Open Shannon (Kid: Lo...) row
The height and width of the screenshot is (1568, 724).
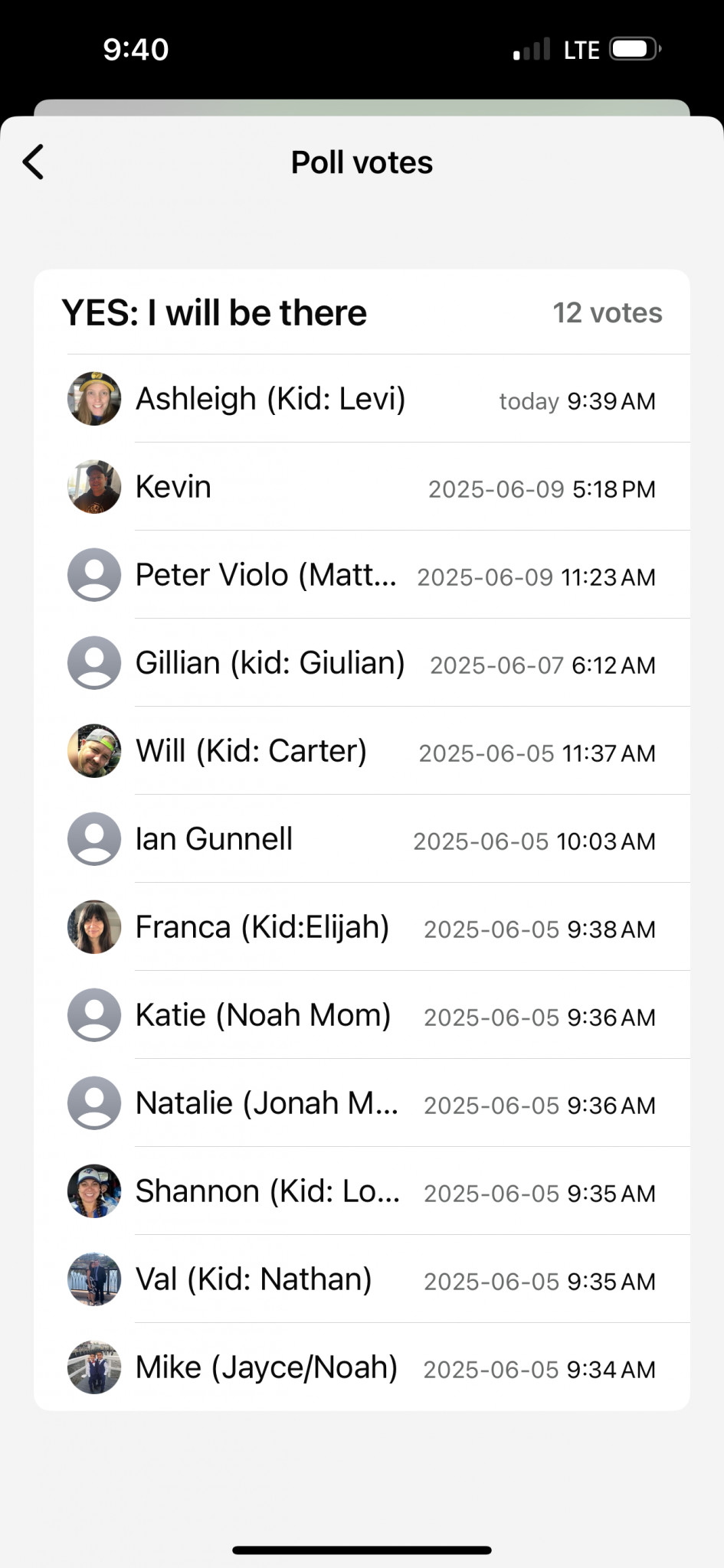(362, 1191)
